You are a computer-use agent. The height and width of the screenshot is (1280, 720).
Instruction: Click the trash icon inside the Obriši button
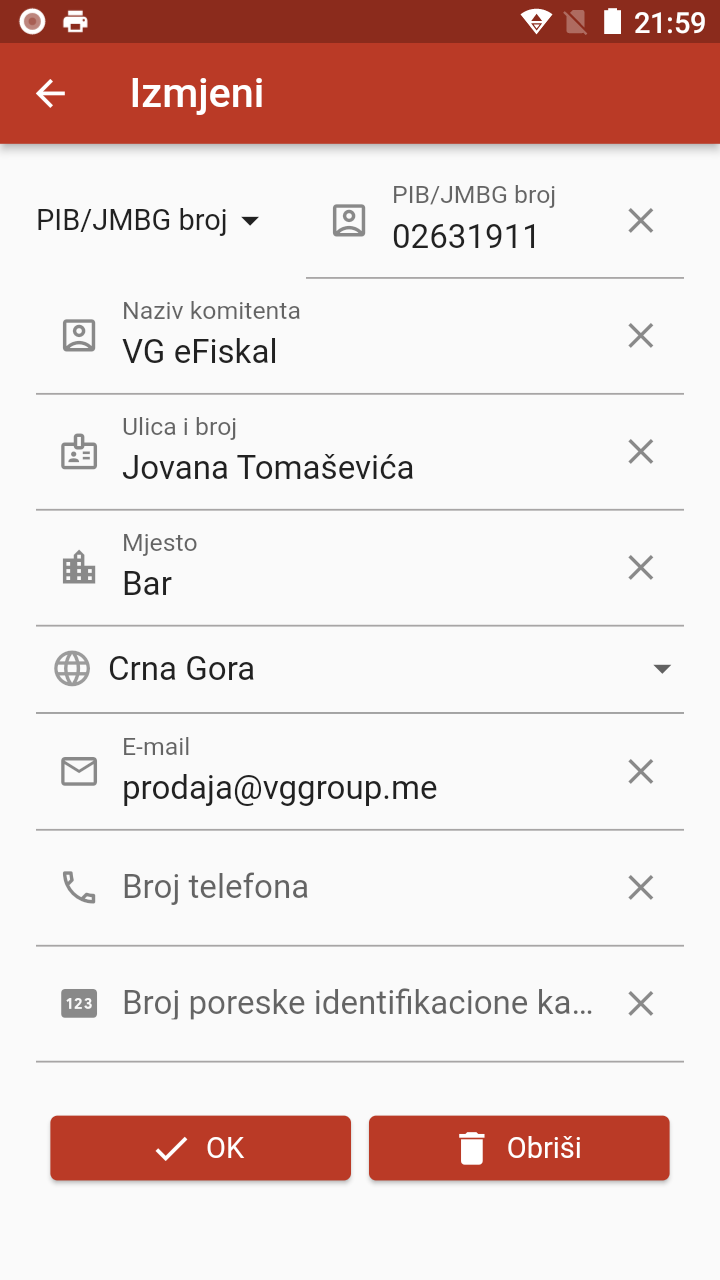point(471,1148)
